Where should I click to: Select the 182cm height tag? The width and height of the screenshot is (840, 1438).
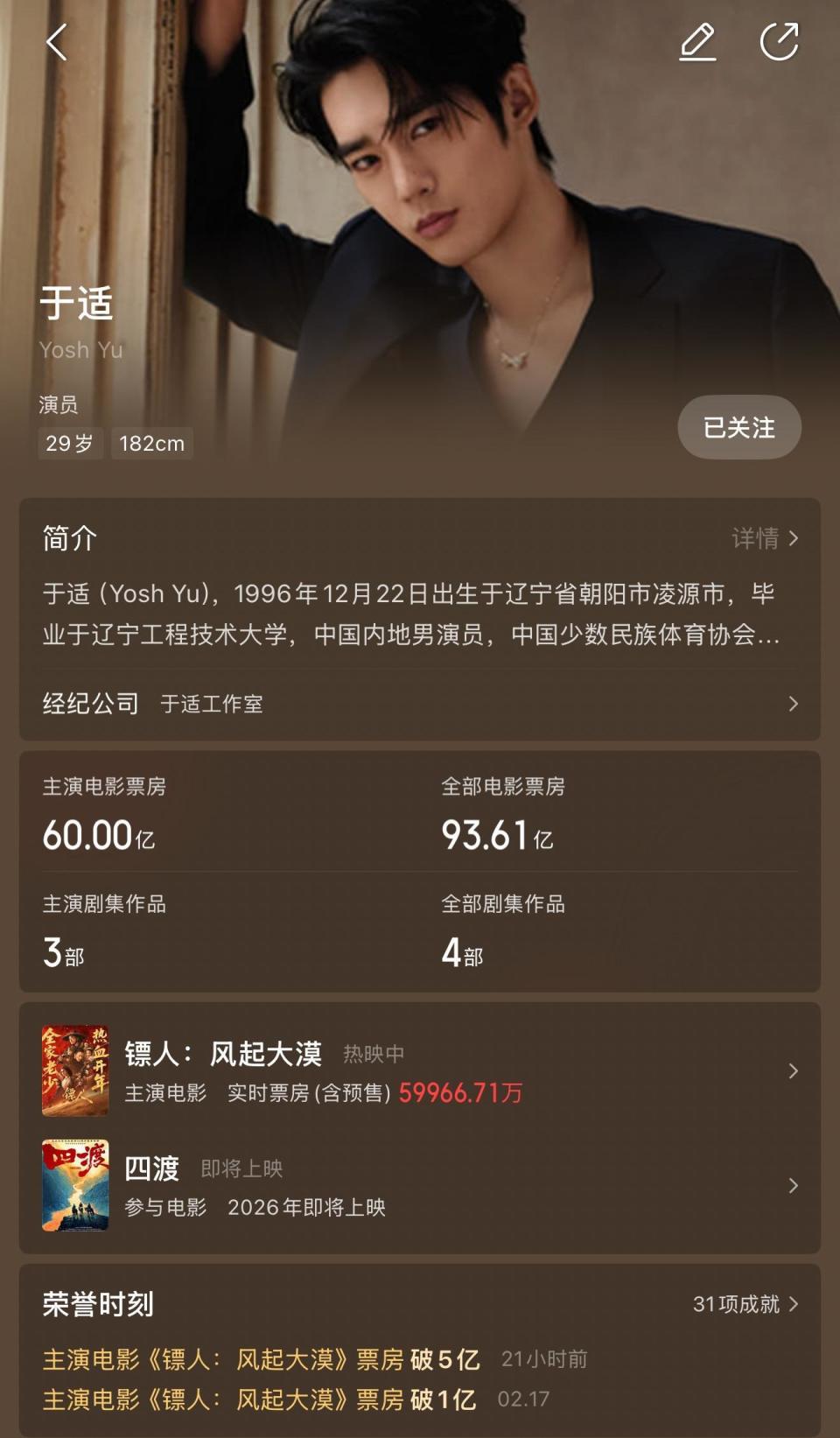(150, 444)
